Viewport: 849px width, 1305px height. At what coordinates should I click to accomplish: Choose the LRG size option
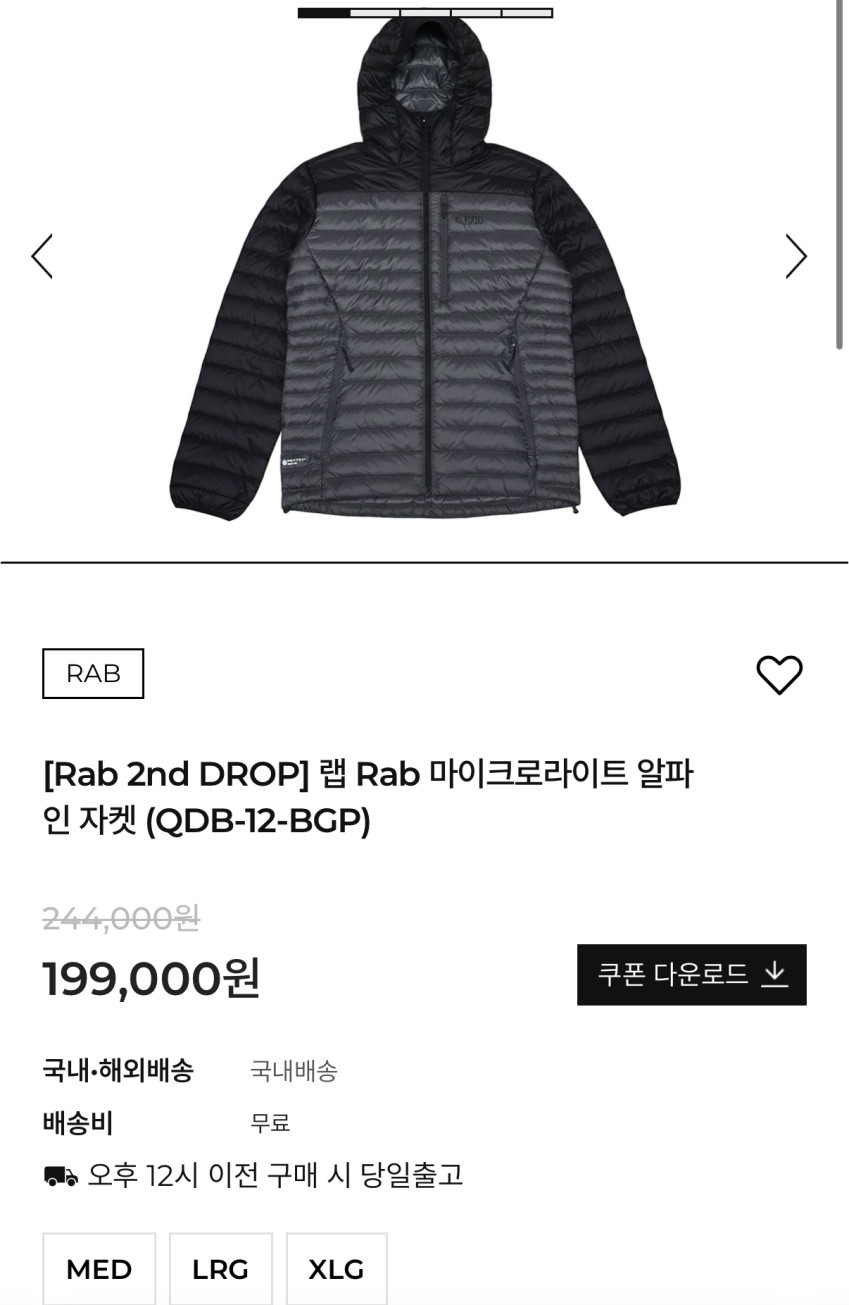pyautogui.click(x=220, y=1269)
